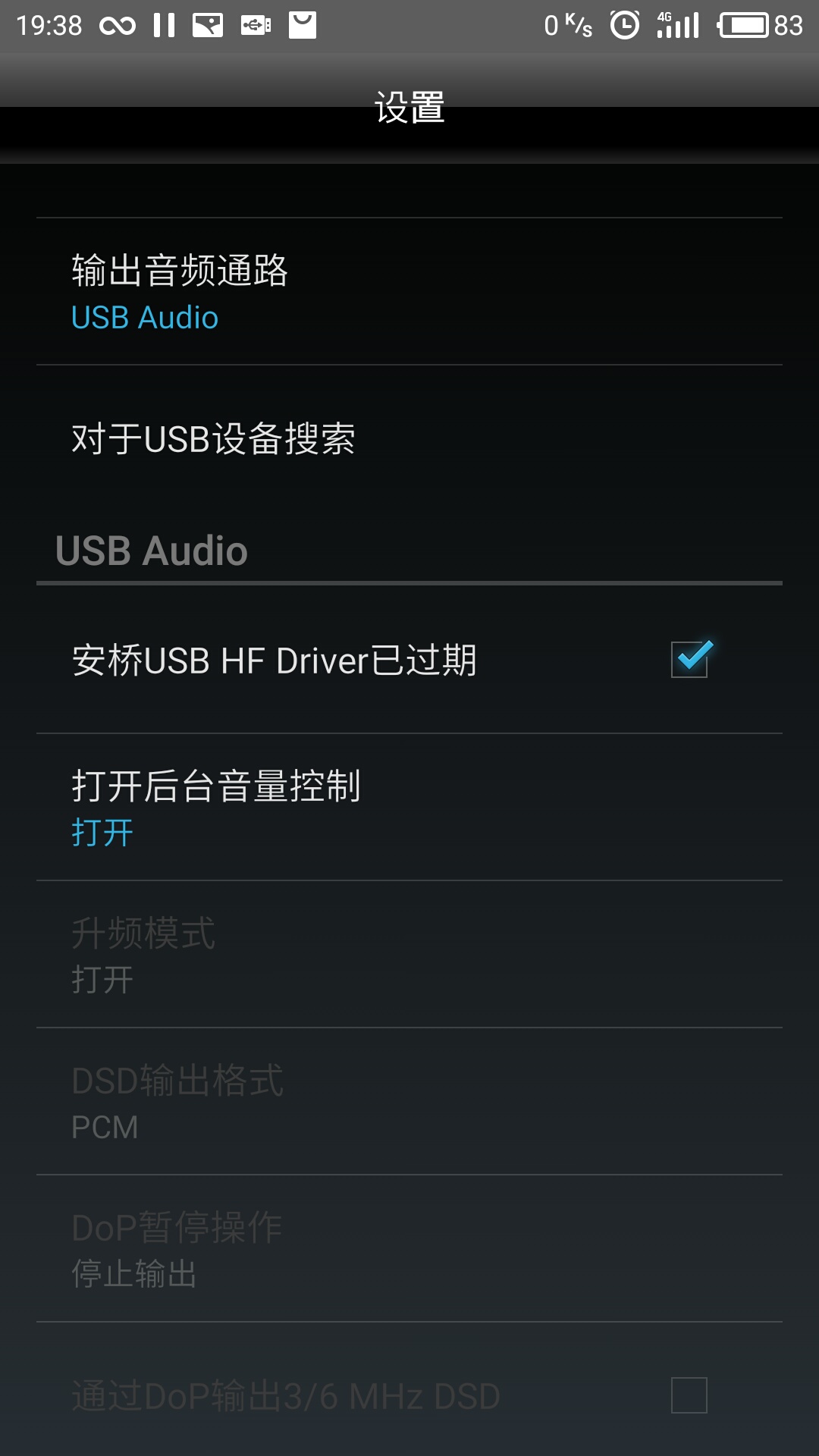Uncheck 安桥USB HF Driver已过期 checkbox
Image resolution: width=819 pixels, height=1456 pixels.
pos(689,659)
